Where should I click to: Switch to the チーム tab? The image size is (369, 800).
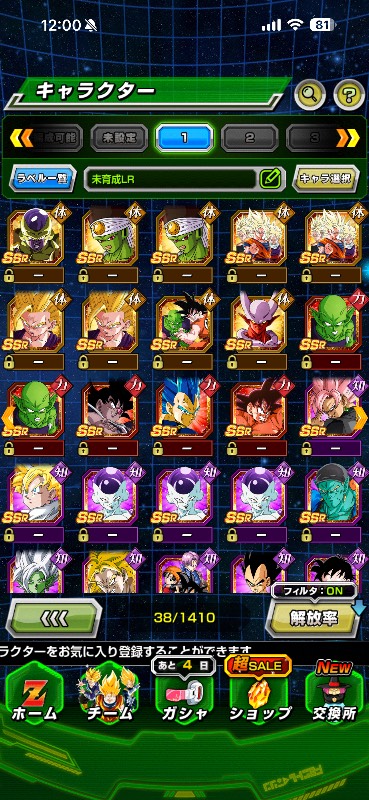click(109, 696)
